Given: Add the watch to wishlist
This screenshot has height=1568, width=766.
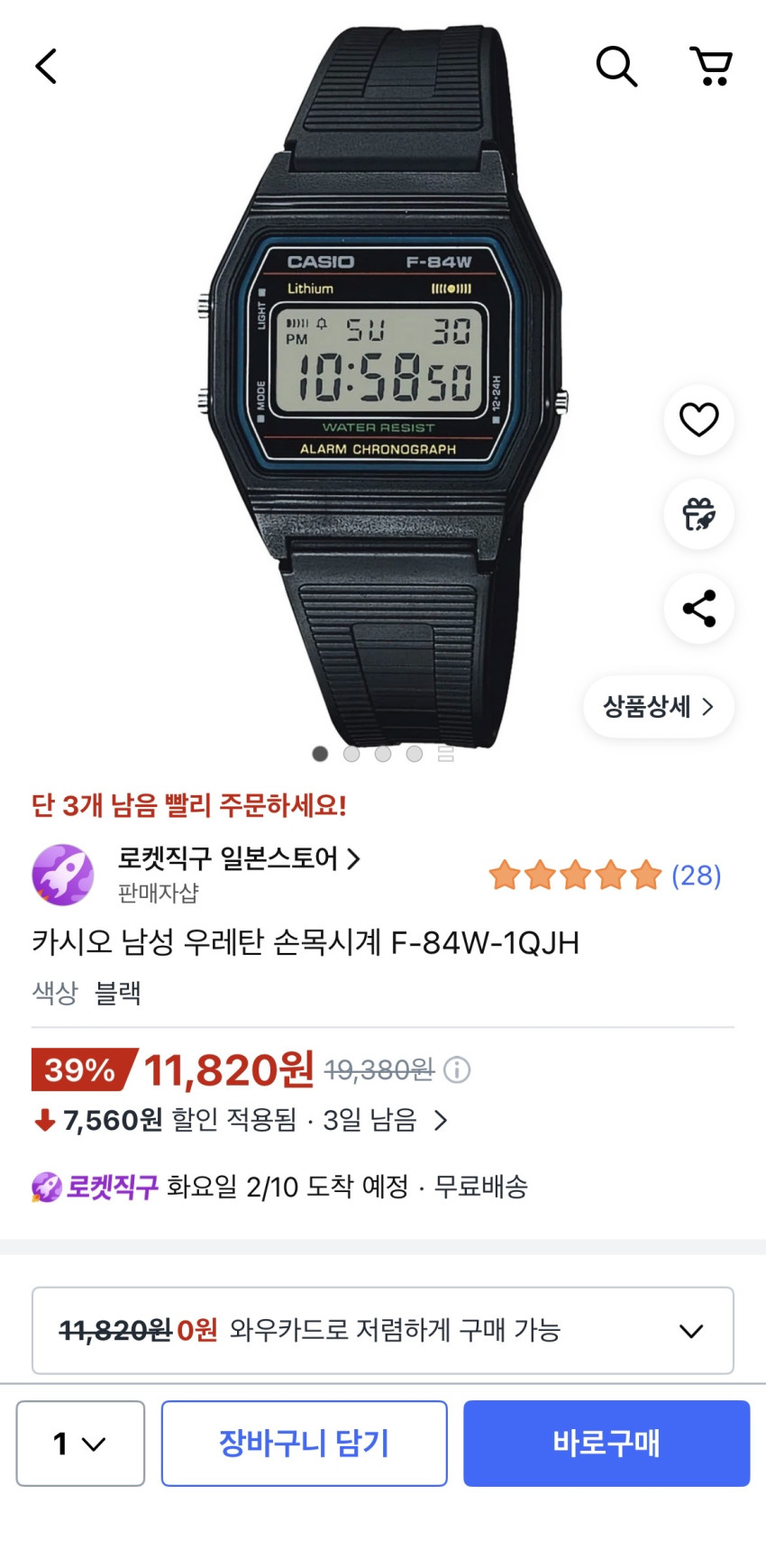Looking at the screenshot, I should pyautogui.click(x=698, y=420).
